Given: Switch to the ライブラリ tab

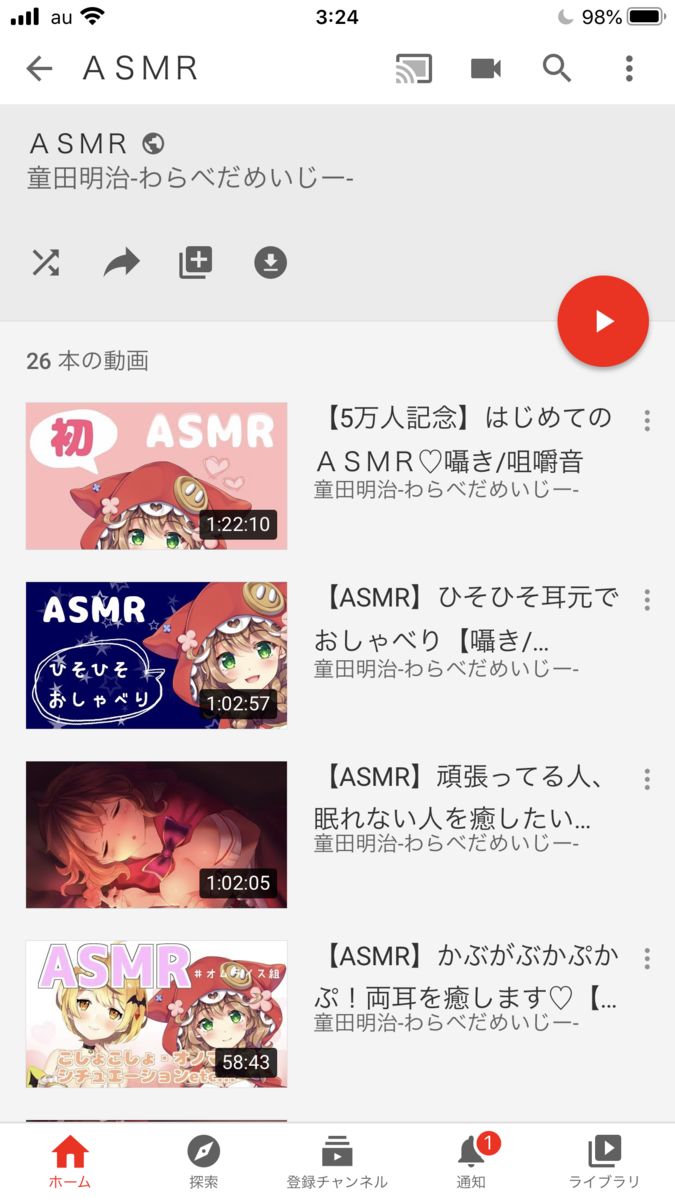Looking at the screenshot, I should (604, 1162).
